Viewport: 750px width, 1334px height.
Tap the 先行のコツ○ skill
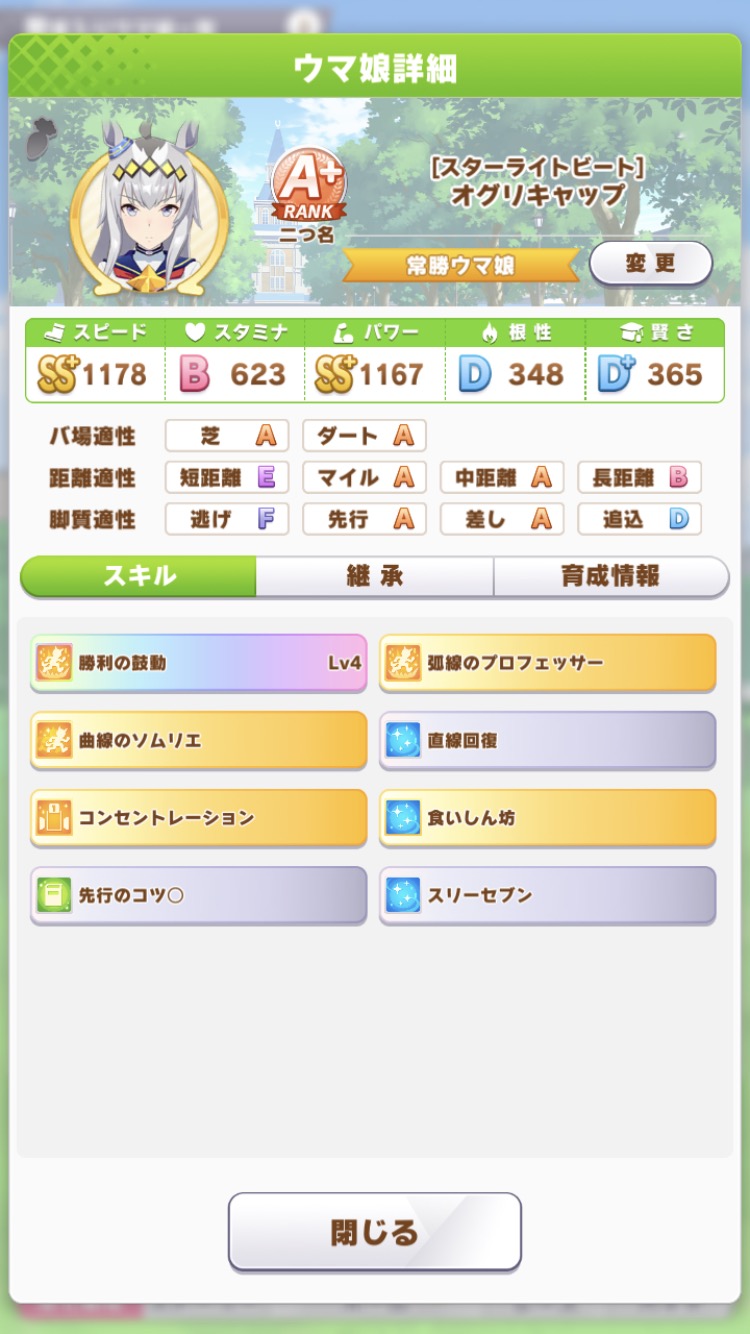click(198, 895)
